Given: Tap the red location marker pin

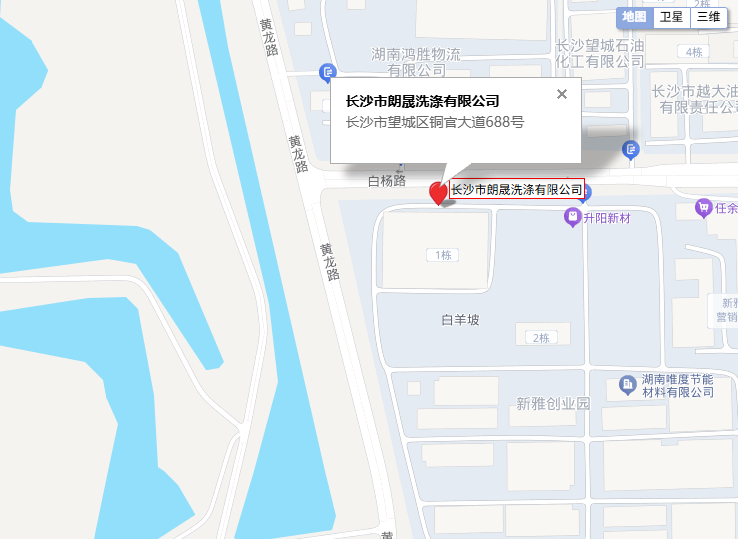Looking at the screenshot, I should coord(438,193).
